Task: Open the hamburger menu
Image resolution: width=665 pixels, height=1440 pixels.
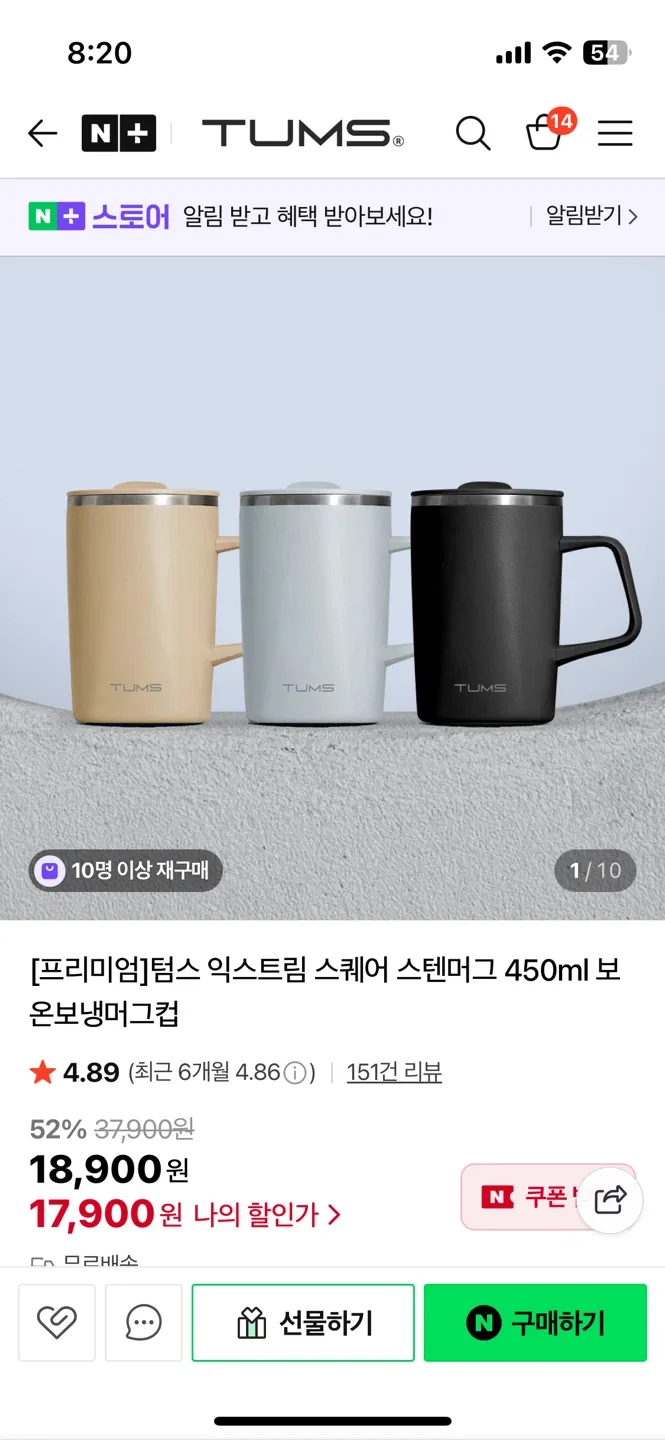Action: point(615,133)
